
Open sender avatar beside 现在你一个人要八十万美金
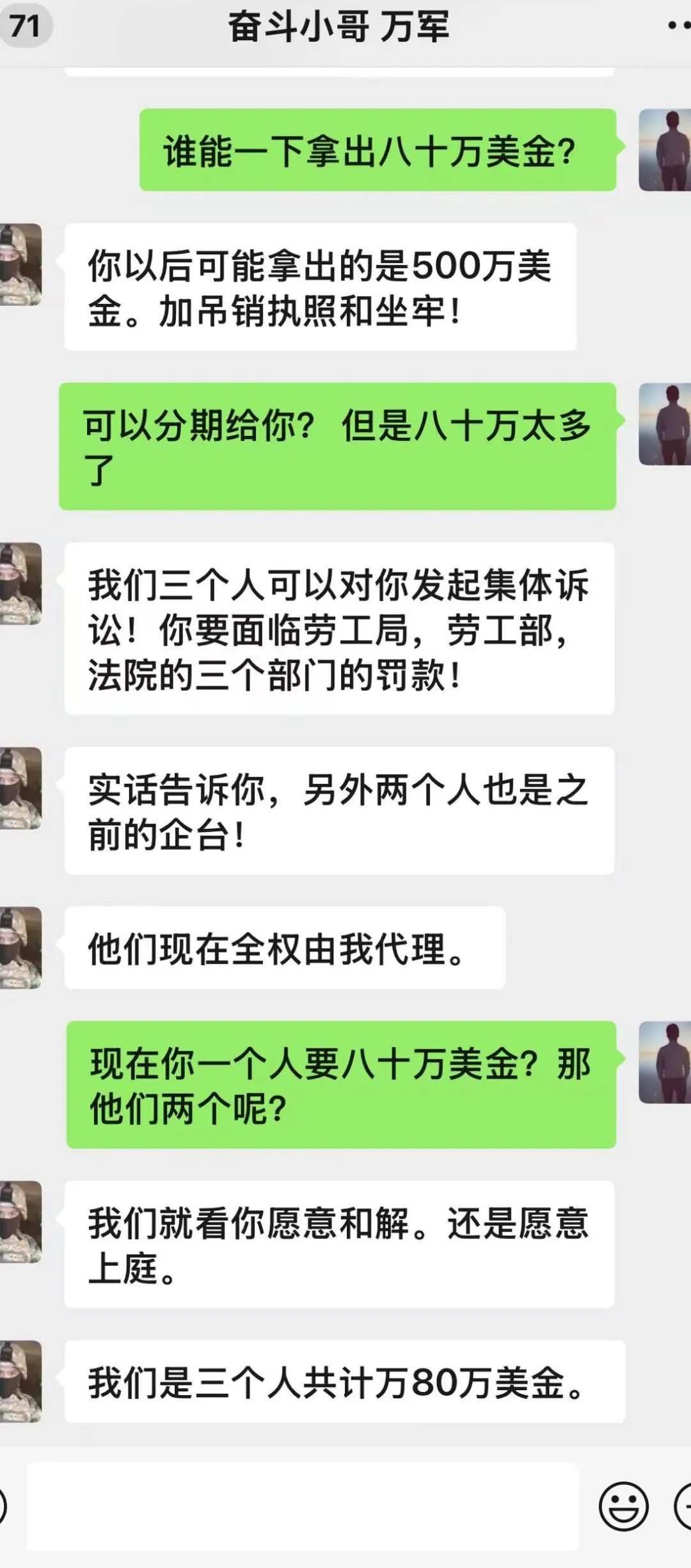(665, 1062)
